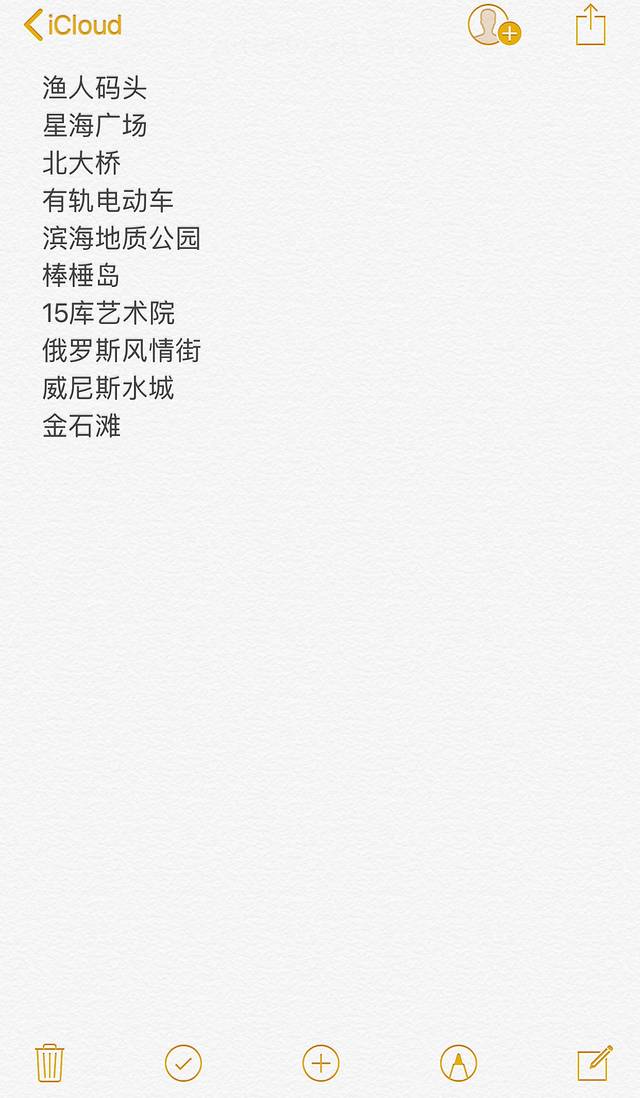Add people to this note
Viewport: 640px width, 1098px height.
coord(493,25)
